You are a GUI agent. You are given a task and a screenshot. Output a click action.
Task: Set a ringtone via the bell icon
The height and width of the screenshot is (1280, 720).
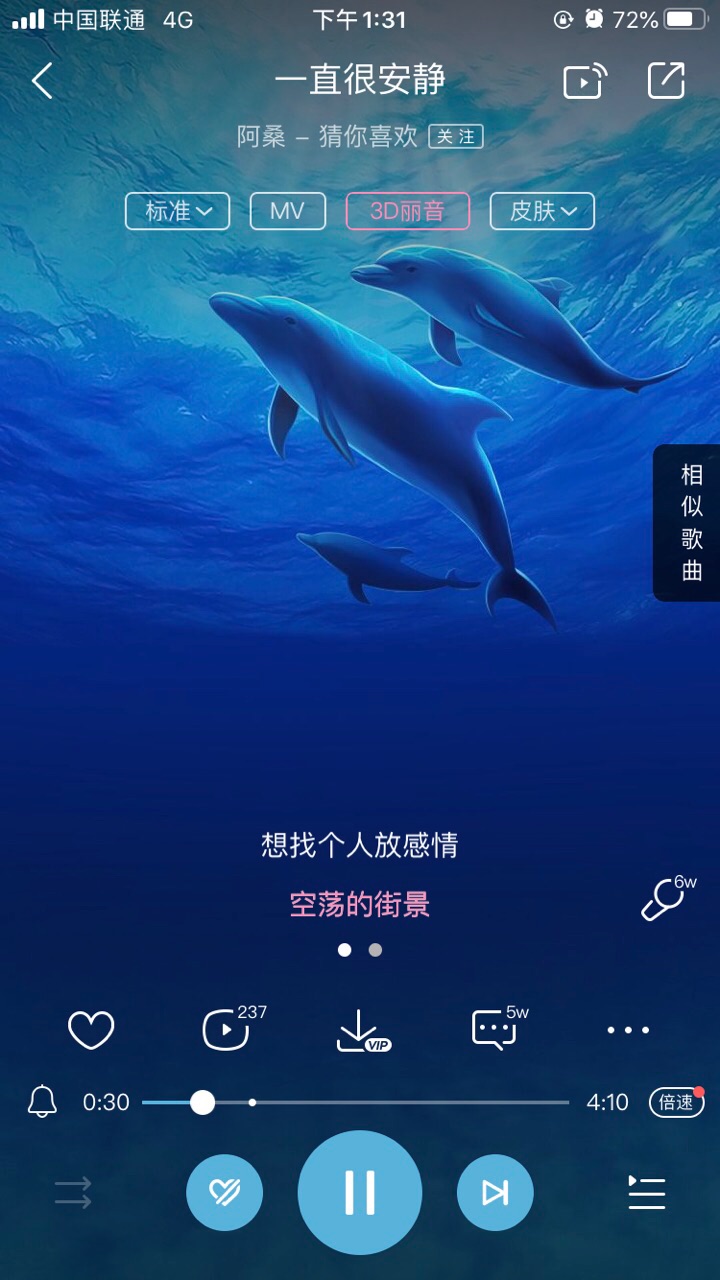coord(42,1102)
